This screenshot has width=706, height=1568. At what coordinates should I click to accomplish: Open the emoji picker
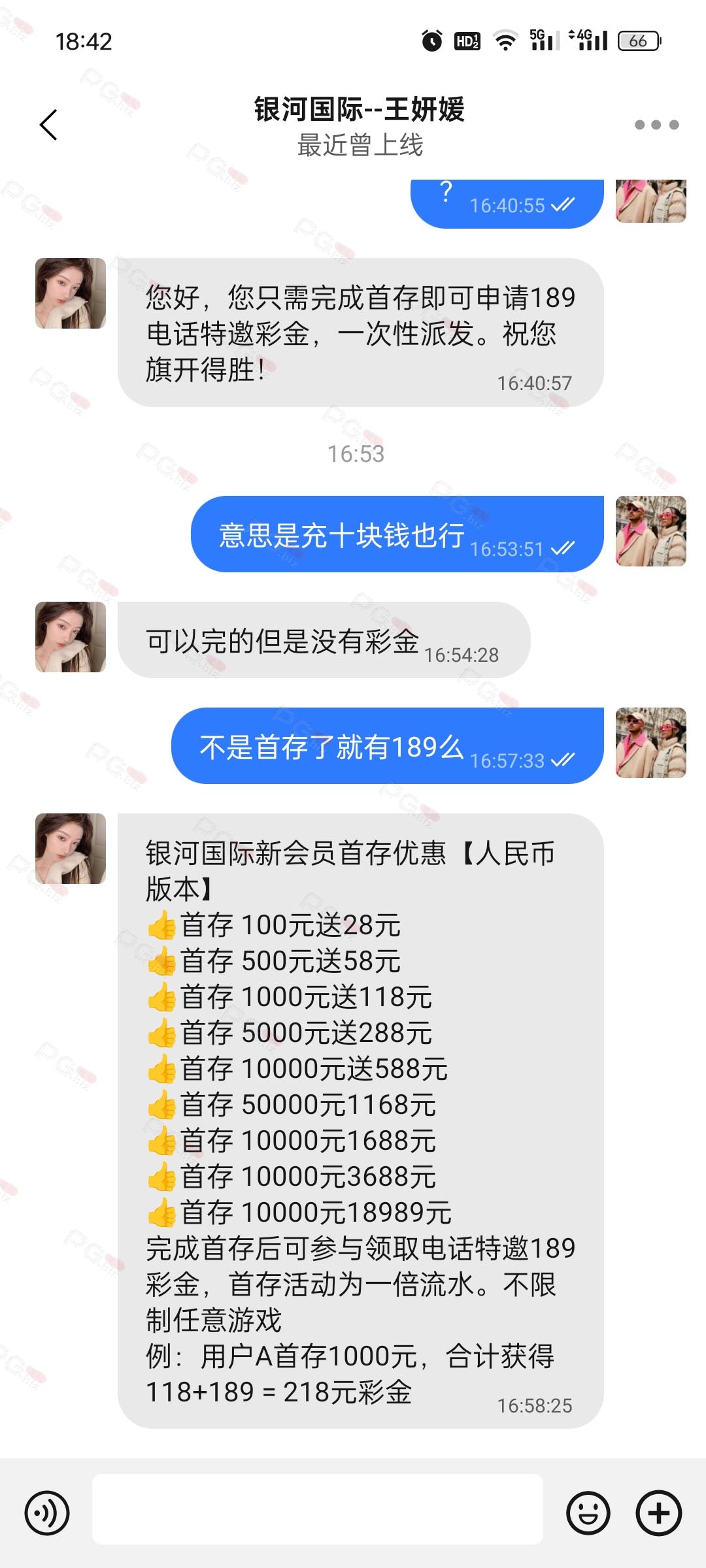click(588, 1512)
